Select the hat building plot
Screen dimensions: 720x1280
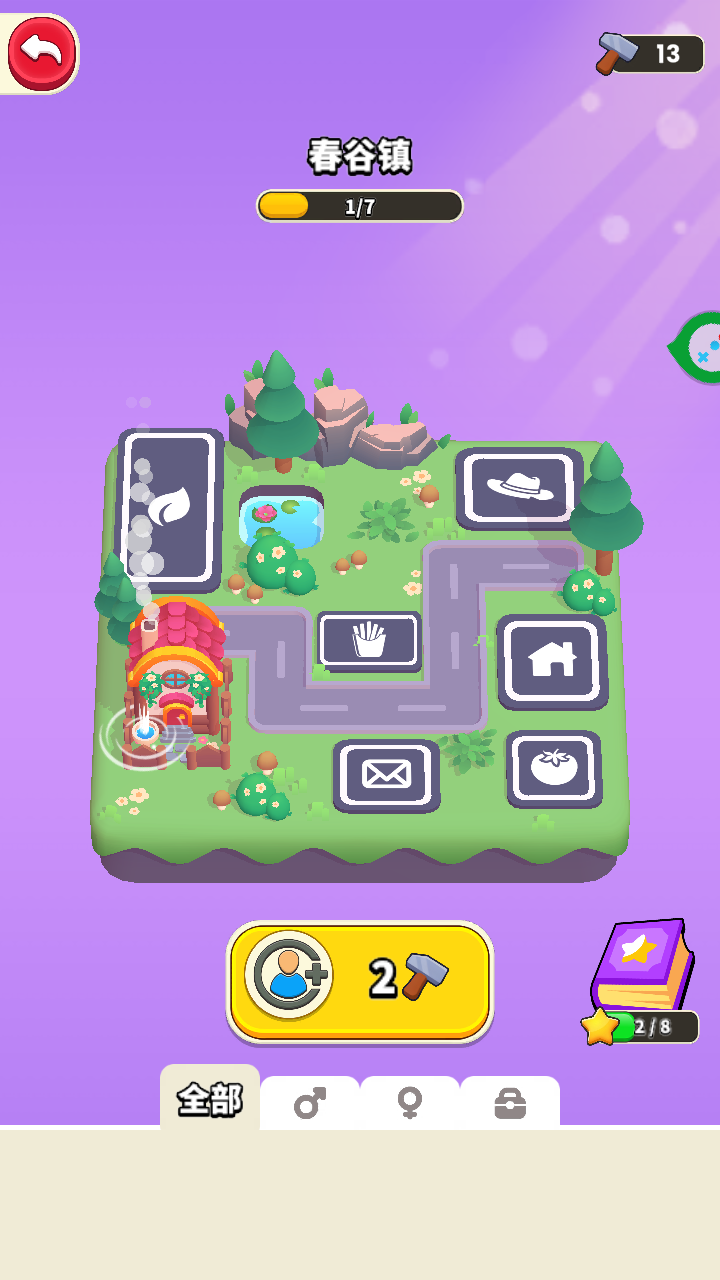[518, 488]
